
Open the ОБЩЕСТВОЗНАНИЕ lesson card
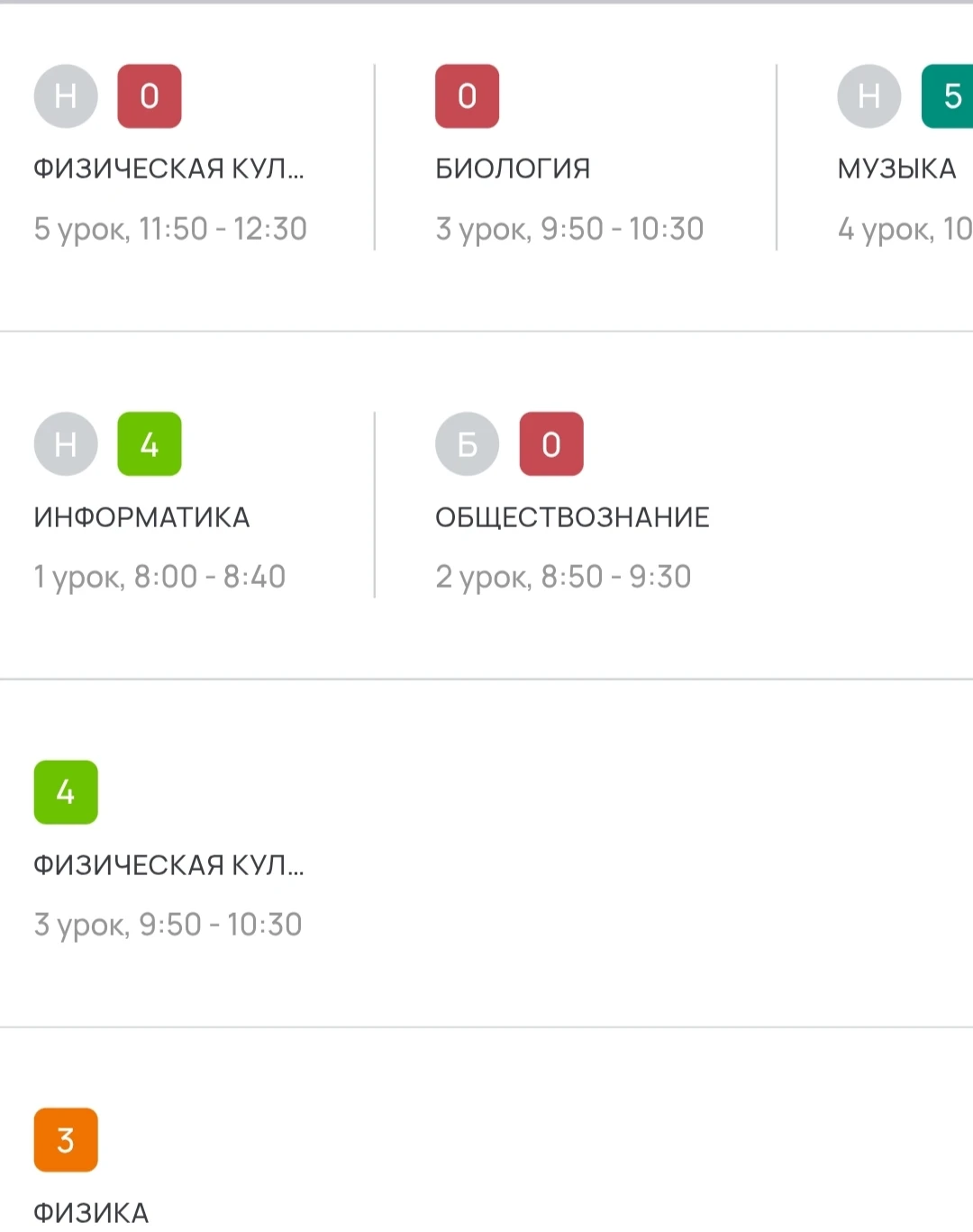click(572, 516)
